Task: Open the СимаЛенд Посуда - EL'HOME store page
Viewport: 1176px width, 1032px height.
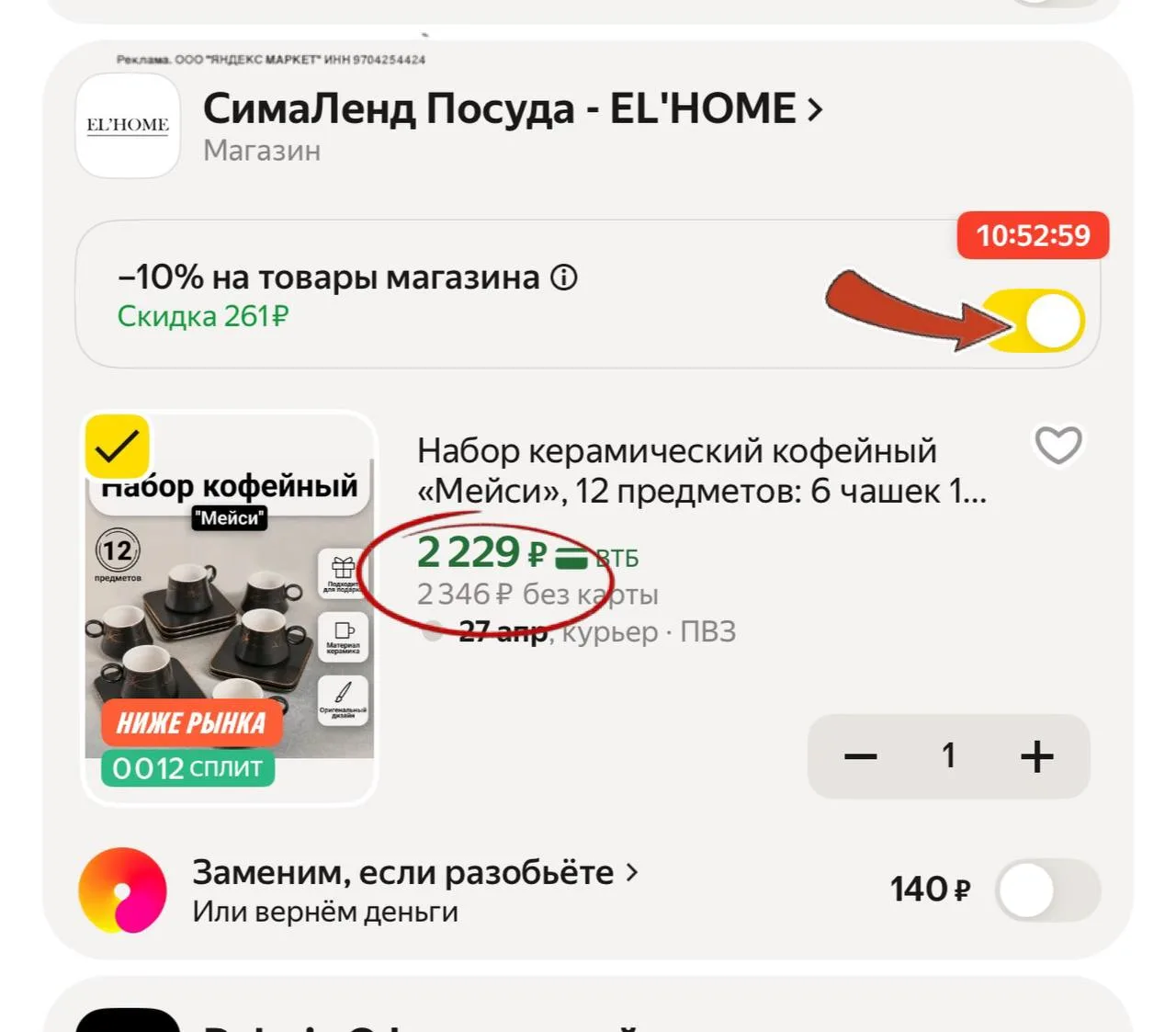Action: click(512, 109)
